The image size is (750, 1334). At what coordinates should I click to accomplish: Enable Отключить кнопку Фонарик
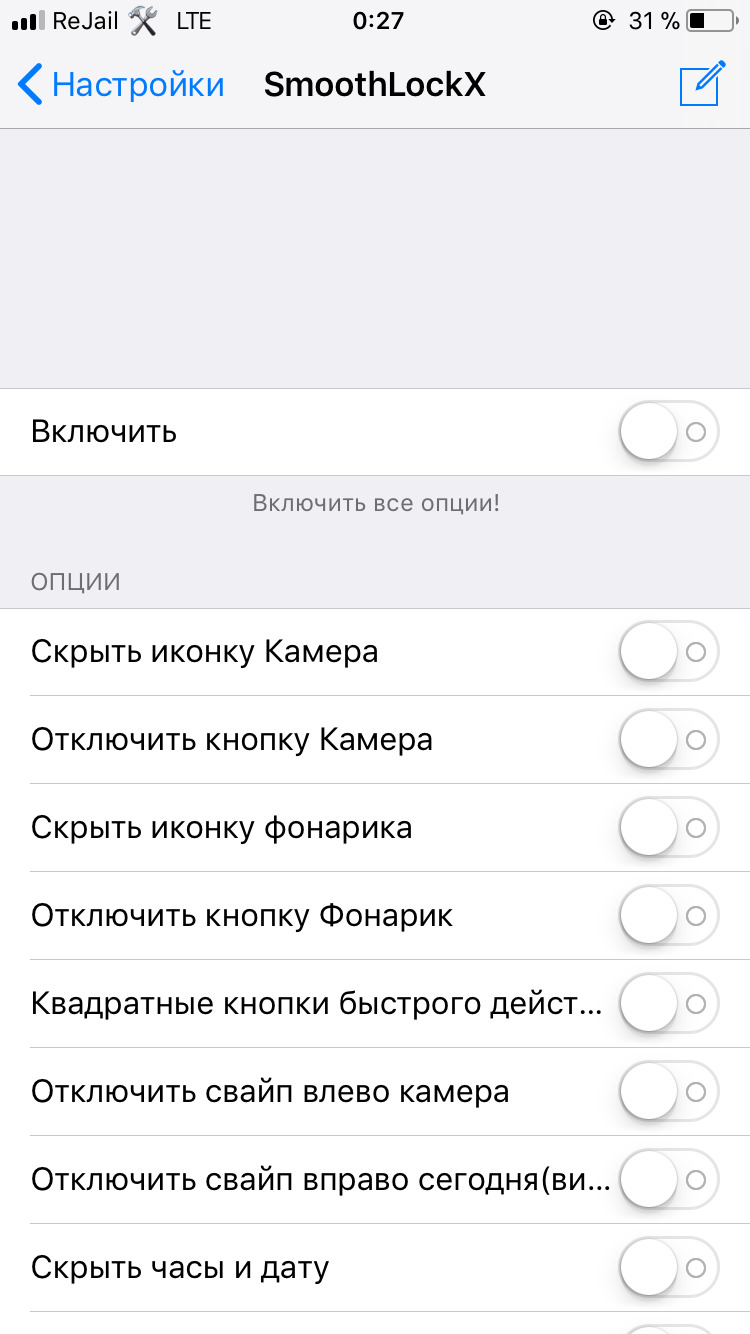[x=669, y=916]
